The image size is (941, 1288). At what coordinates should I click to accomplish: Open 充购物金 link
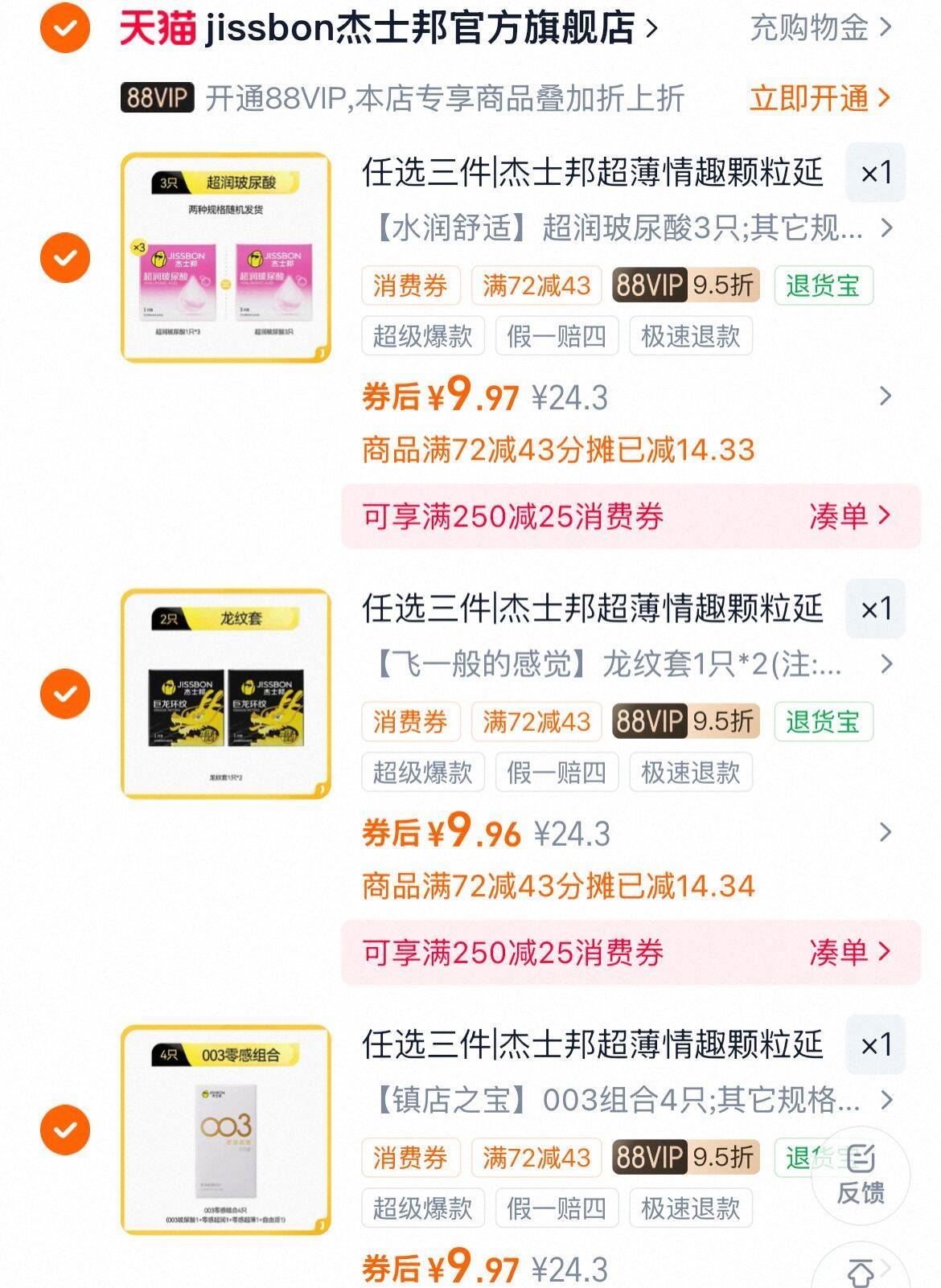820,28
